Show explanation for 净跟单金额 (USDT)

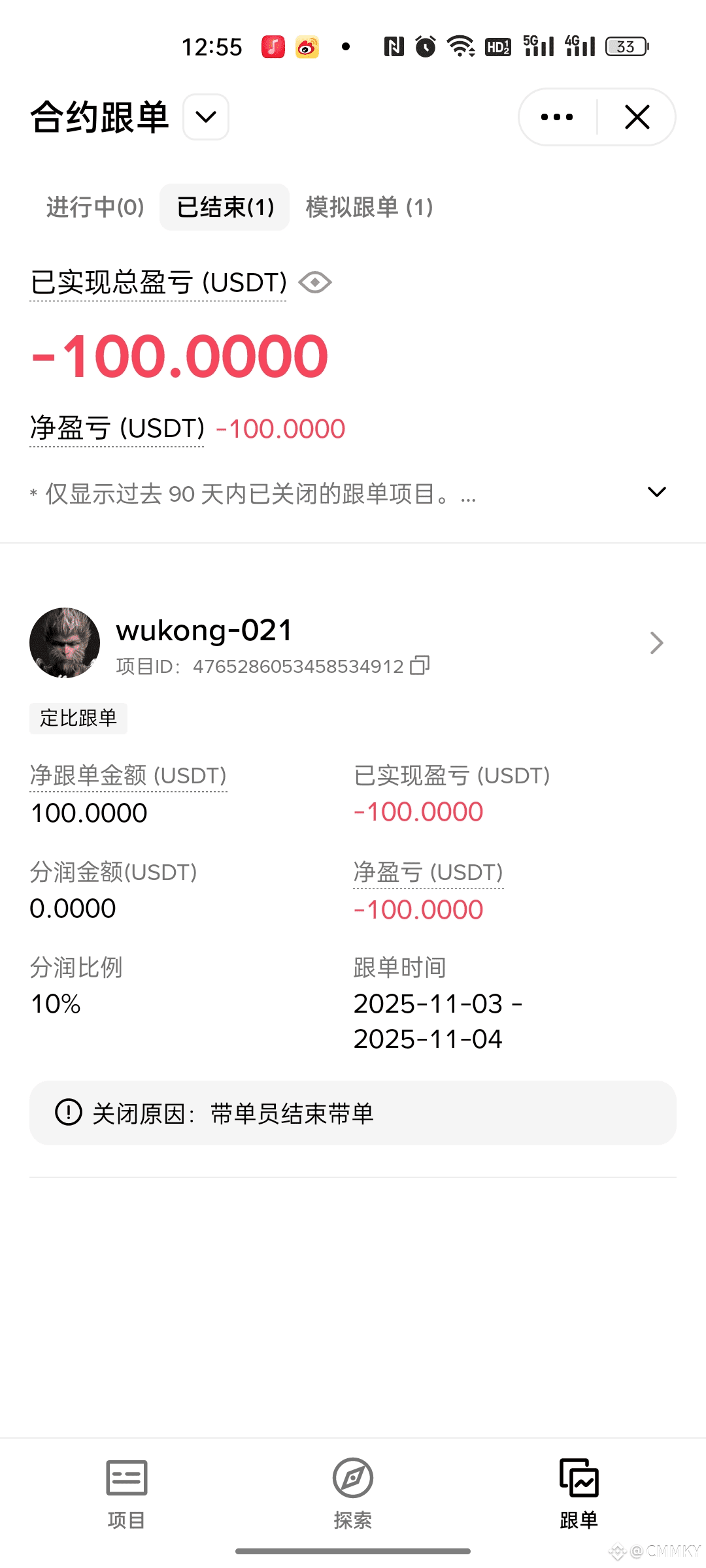click(x=128, y=776)
